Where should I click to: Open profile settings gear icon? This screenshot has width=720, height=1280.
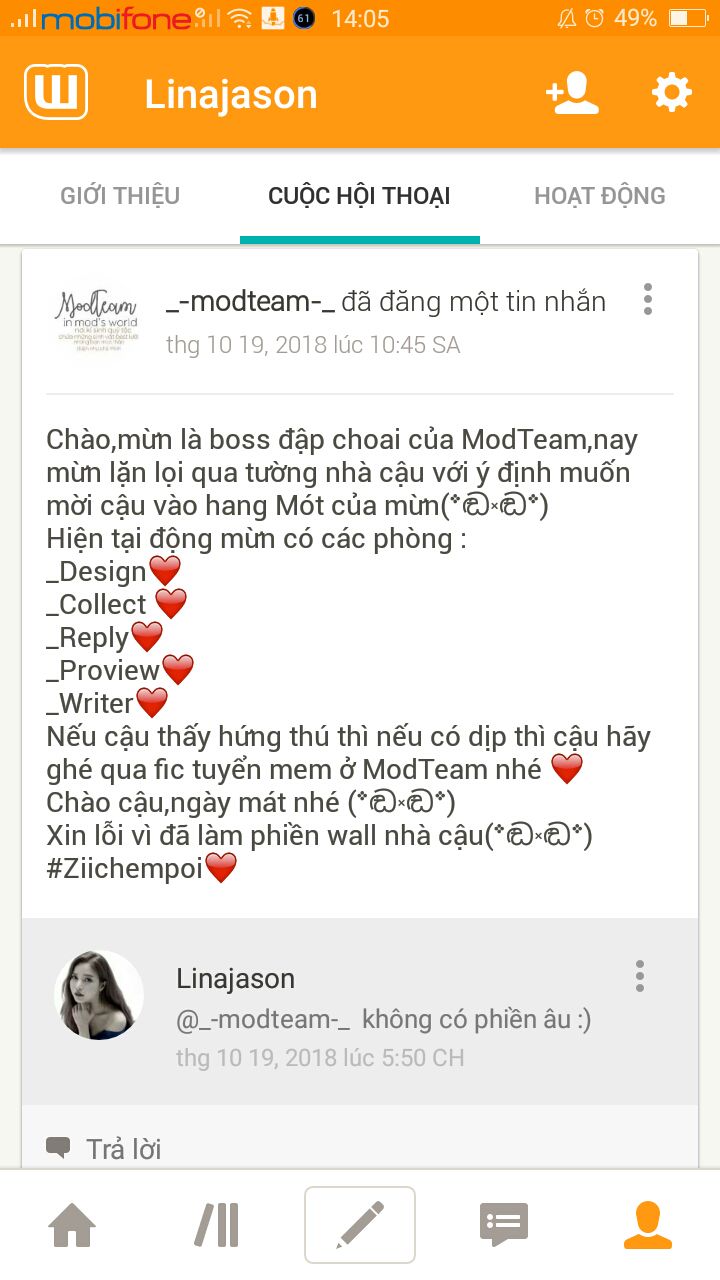[x=672, y=93]
